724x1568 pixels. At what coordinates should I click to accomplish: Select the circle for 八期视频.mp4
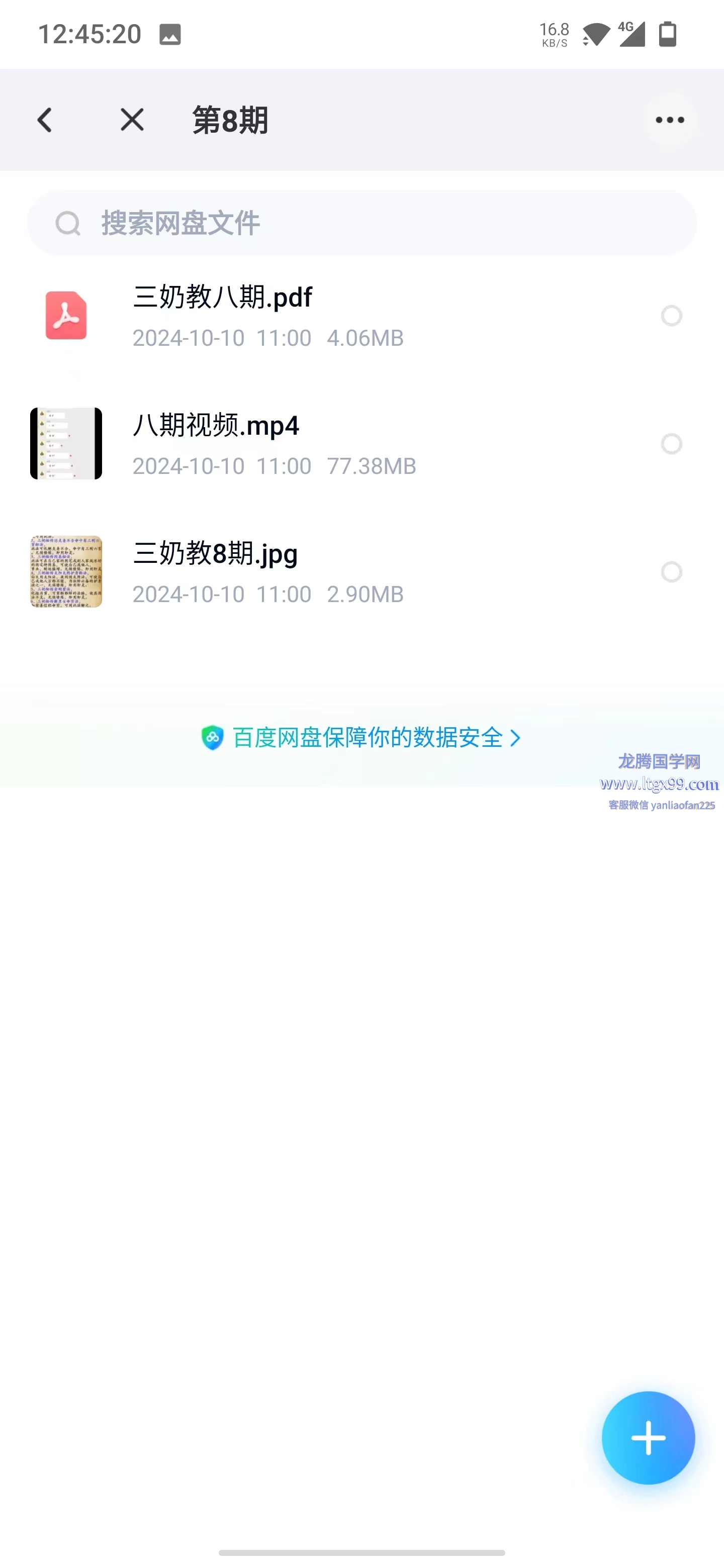click(x=671, y=444)
